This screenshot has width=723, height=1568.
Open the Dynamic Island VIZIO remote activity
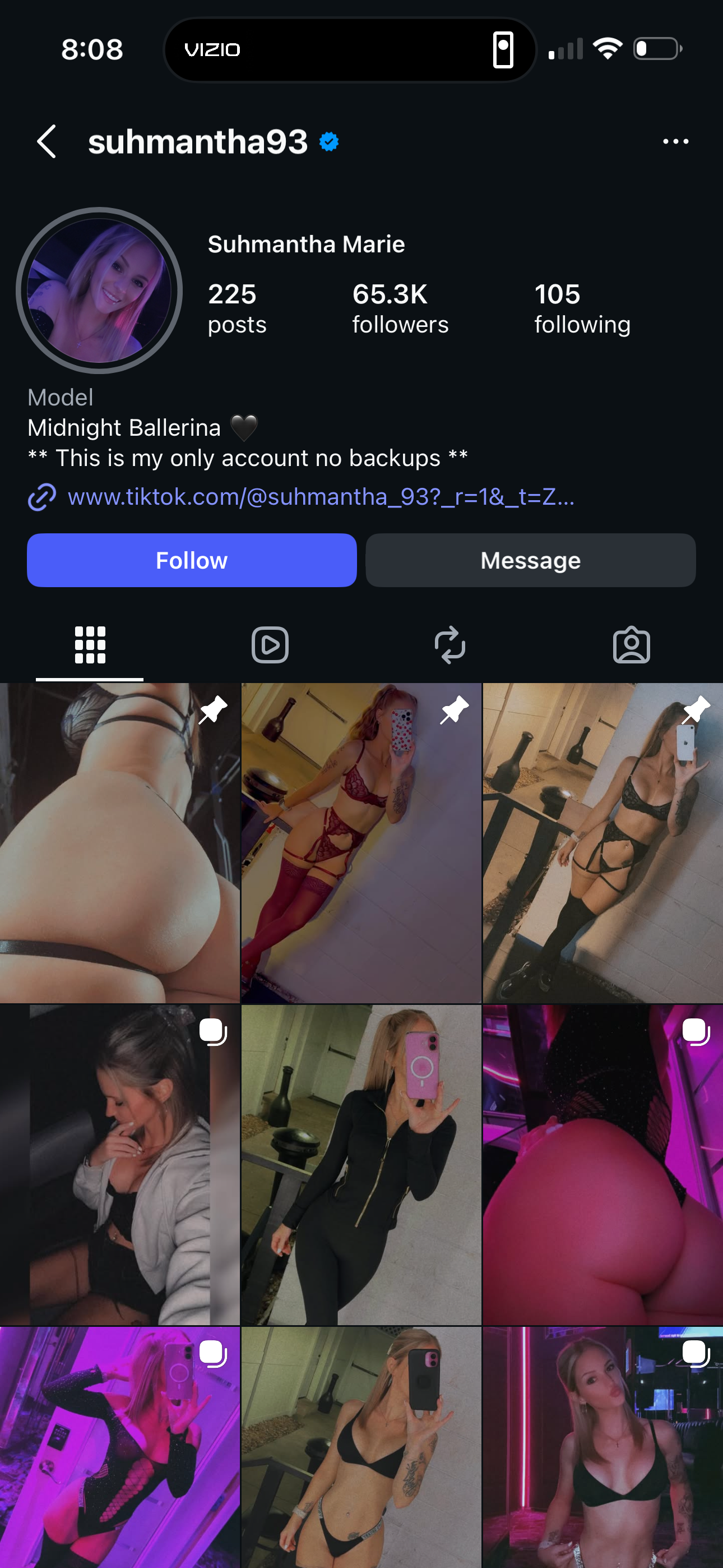pyautogui.click(x=350, y=49)
